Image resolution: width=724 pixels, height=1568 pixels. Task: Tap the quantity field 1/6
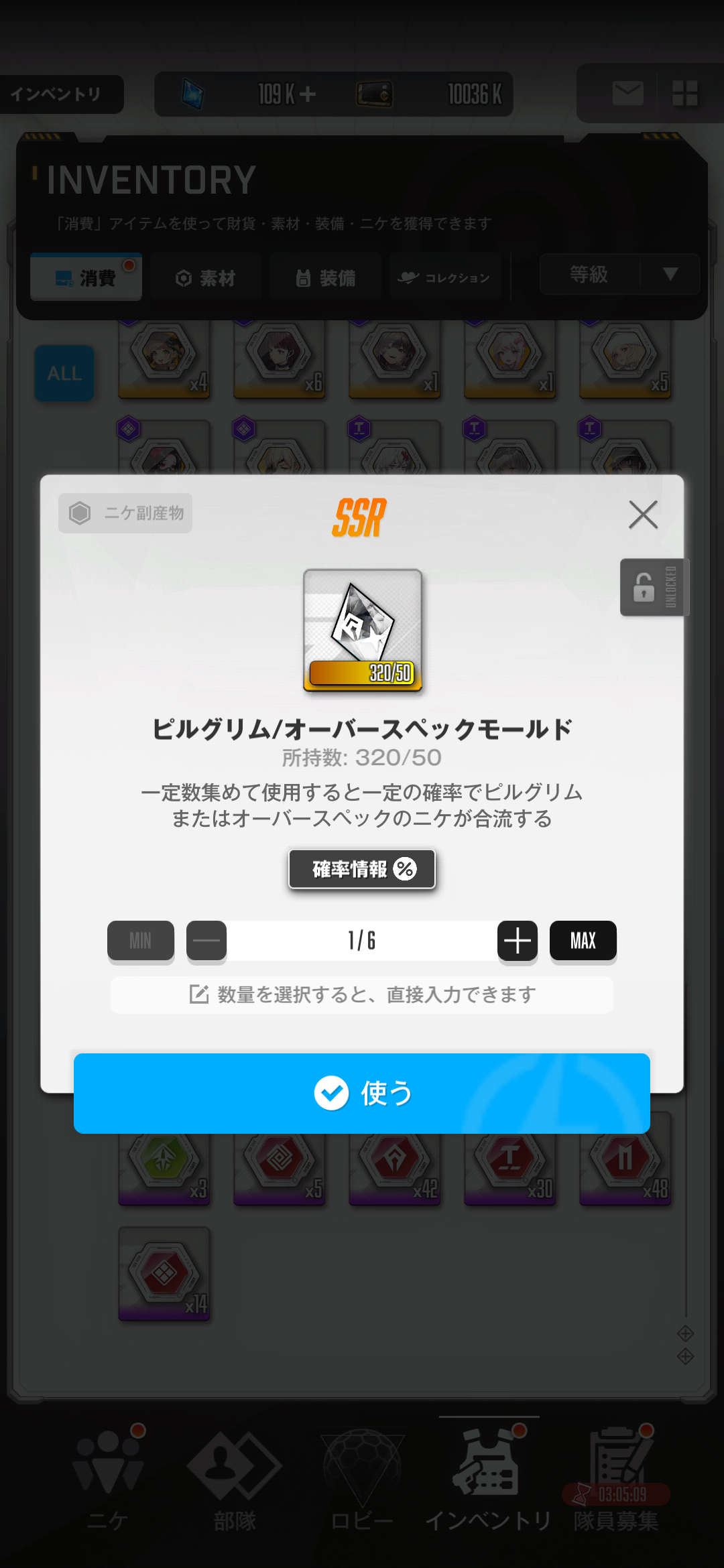pyautogui.click(x=362, y=940)
